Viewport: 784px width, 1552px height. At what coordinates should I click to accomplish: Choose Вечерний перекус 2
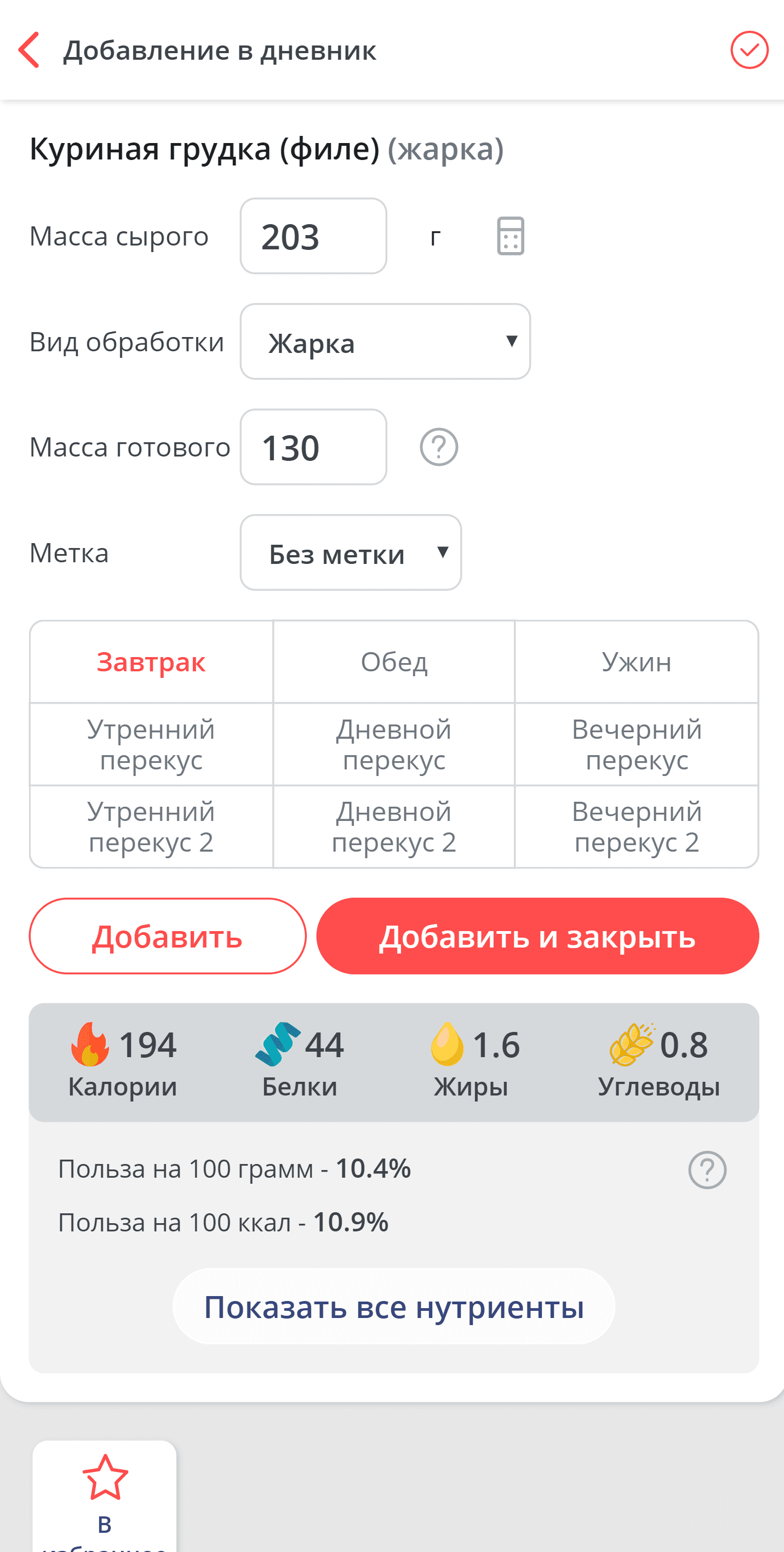(637, 826)
